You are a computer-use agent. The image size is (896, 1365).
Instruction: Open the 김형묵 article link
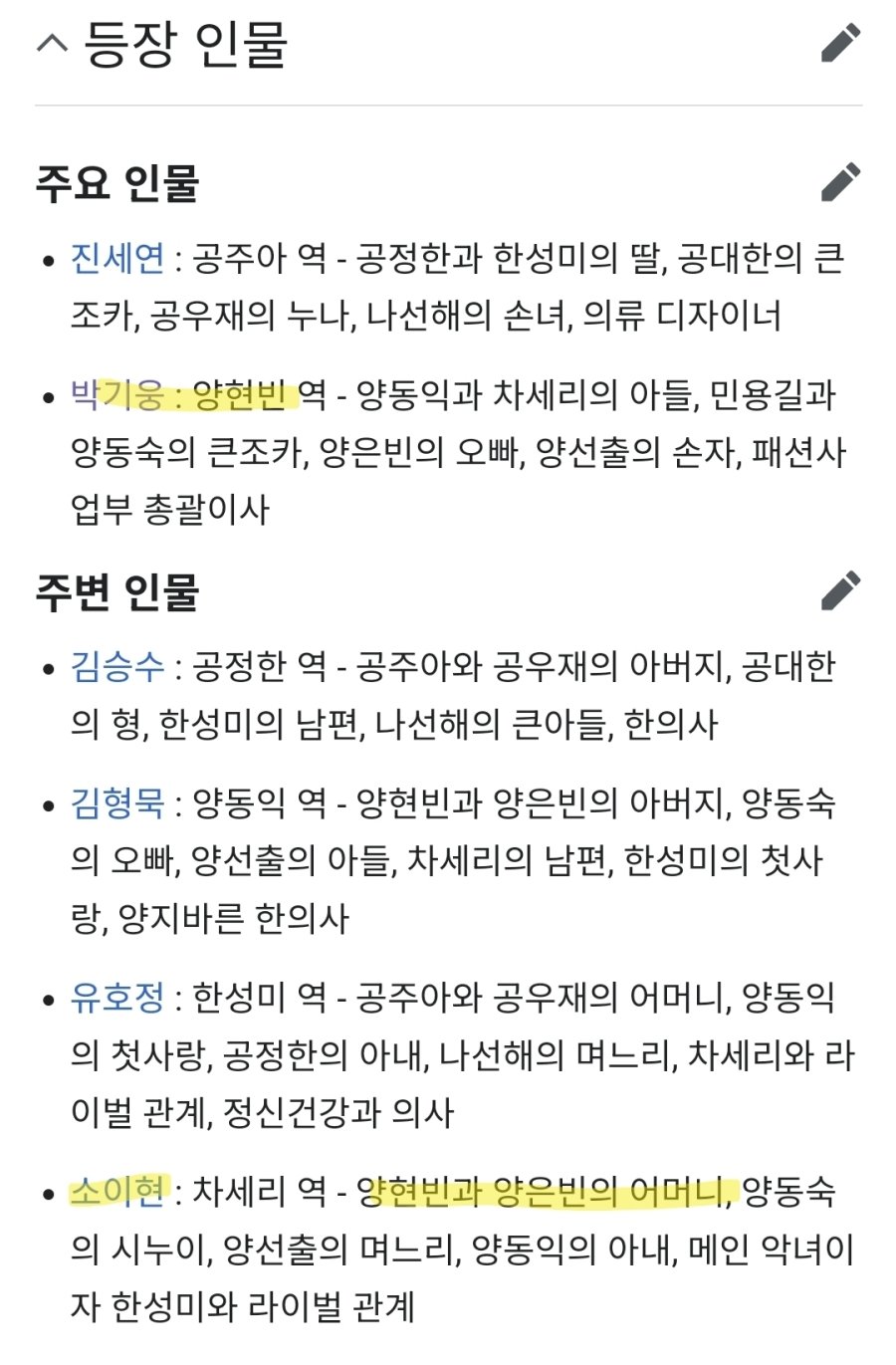coord(117,802)
